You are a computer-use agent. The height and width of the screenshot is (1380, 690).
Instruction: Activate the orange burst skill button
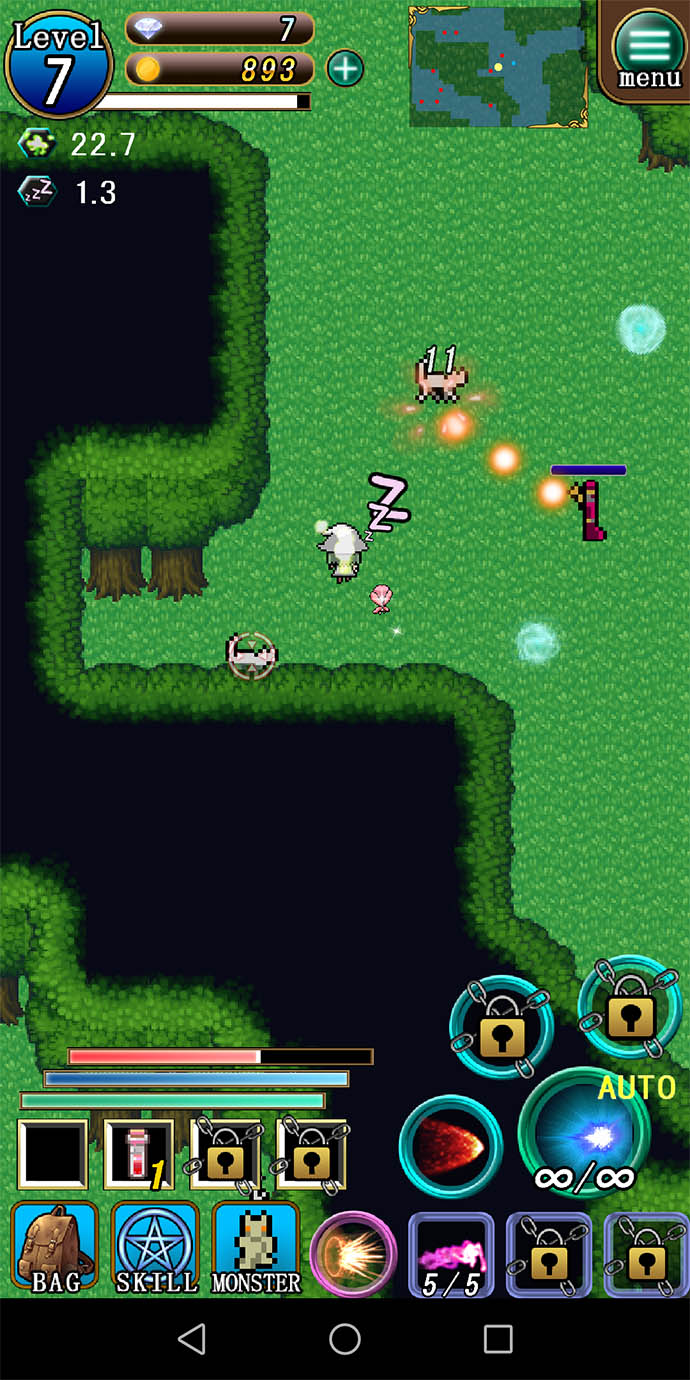[353, 1254]
